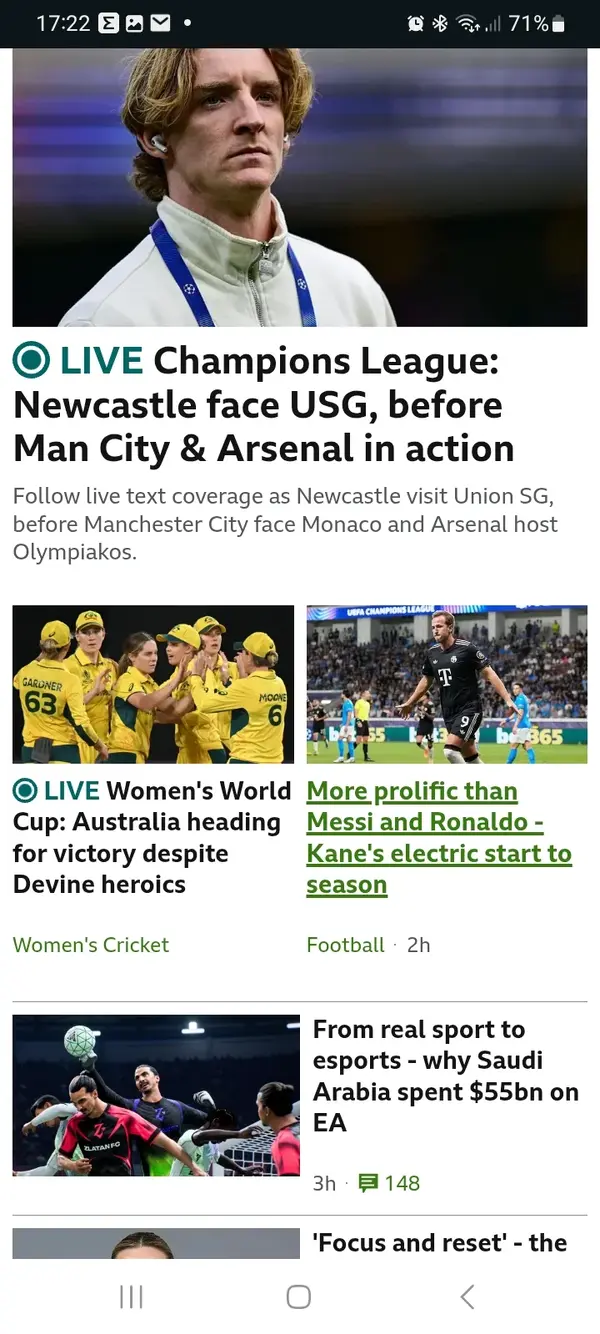Open the Football section tag
This screenshot has height=1334, width=600.
pos(346,945)
